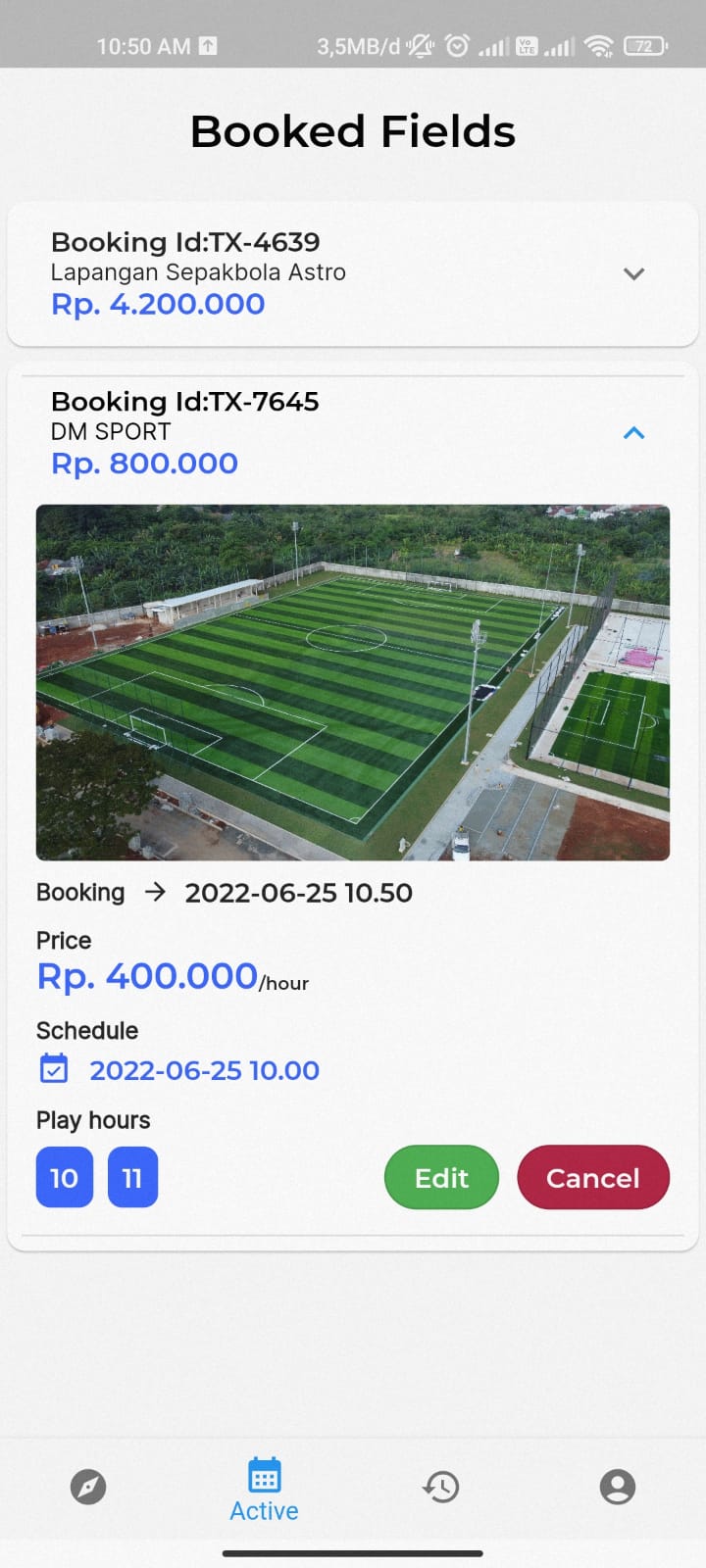Go to the profile tab
Image resolution: width=706 pixels, height=1568 pixels.
click(618, 1487)
